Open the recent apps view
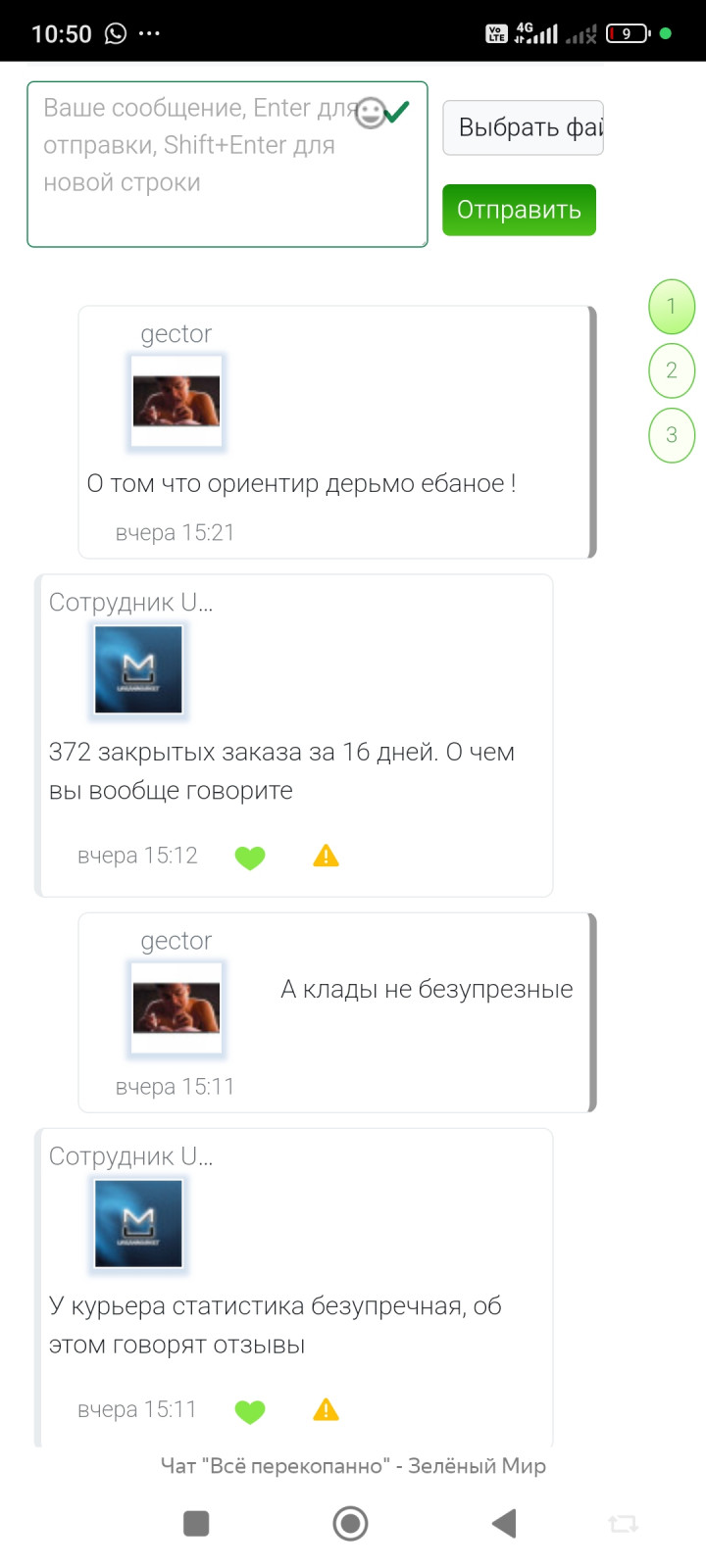706x1568 pixels. point(196,1523)
